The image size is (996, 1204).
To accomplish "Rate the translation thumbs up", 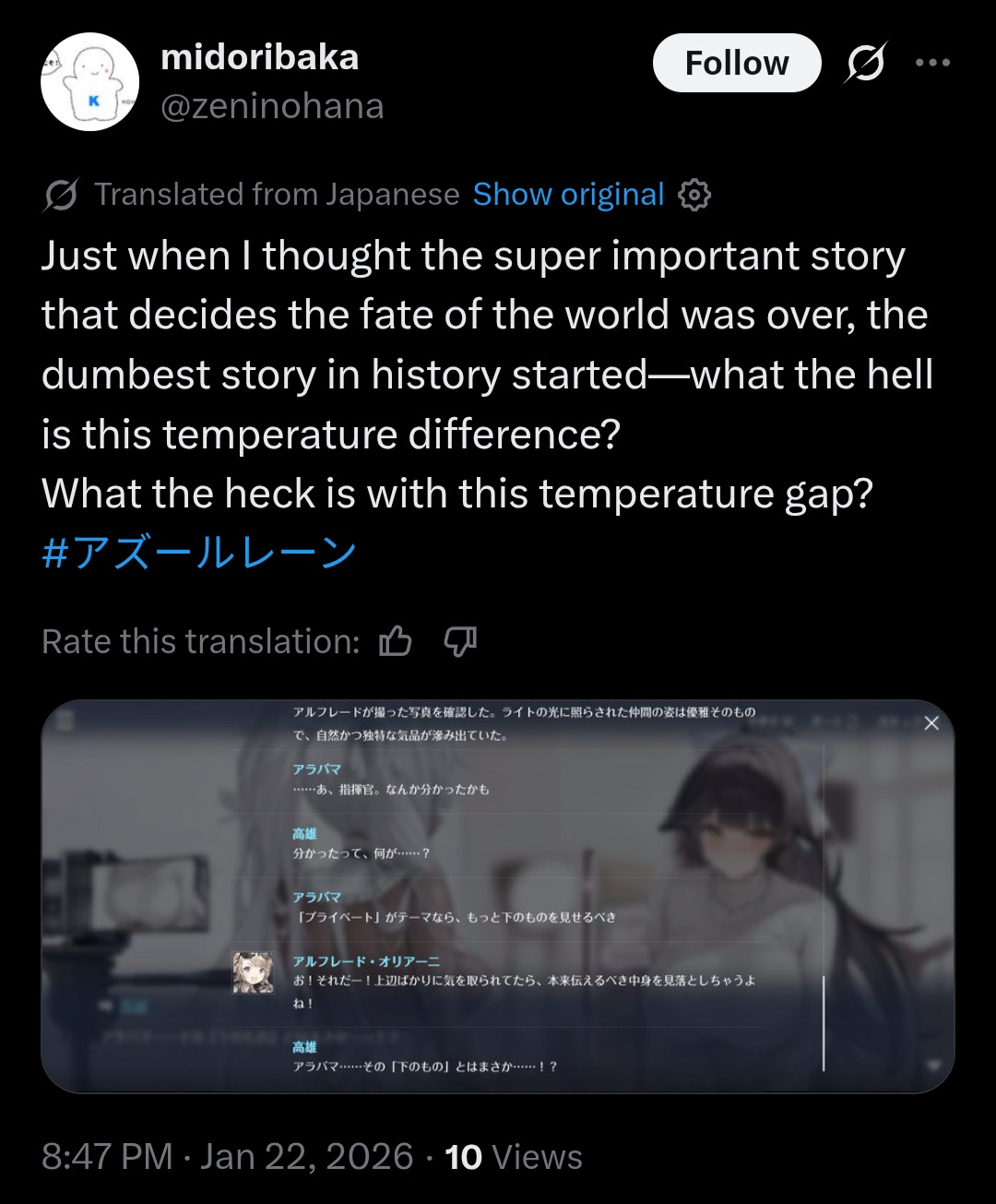I will point(396,640).
